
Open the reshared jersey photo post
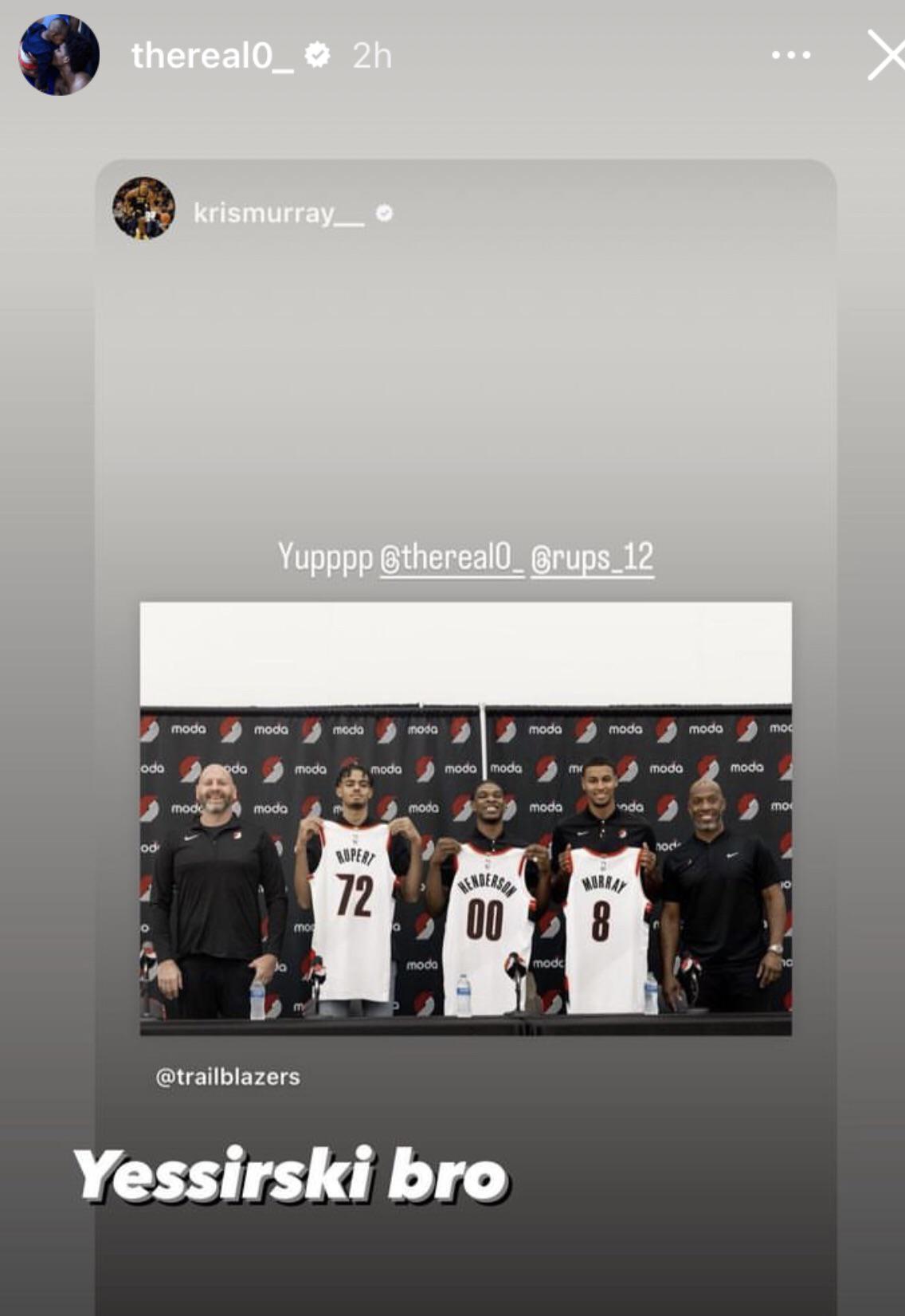click(466, 819)
